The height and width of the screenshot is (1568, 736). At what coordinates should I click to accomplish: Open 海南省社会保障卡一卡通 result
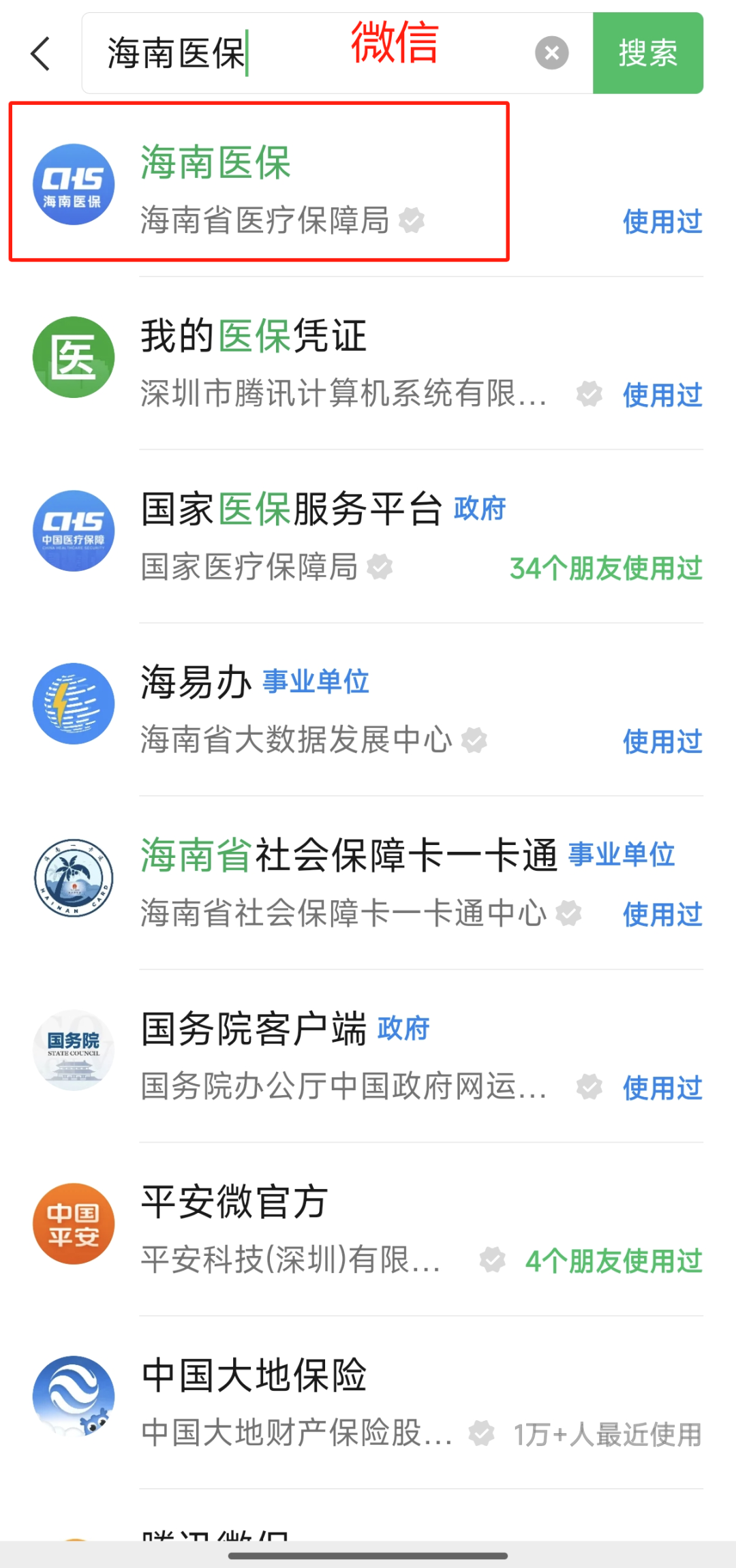(368, 882)
